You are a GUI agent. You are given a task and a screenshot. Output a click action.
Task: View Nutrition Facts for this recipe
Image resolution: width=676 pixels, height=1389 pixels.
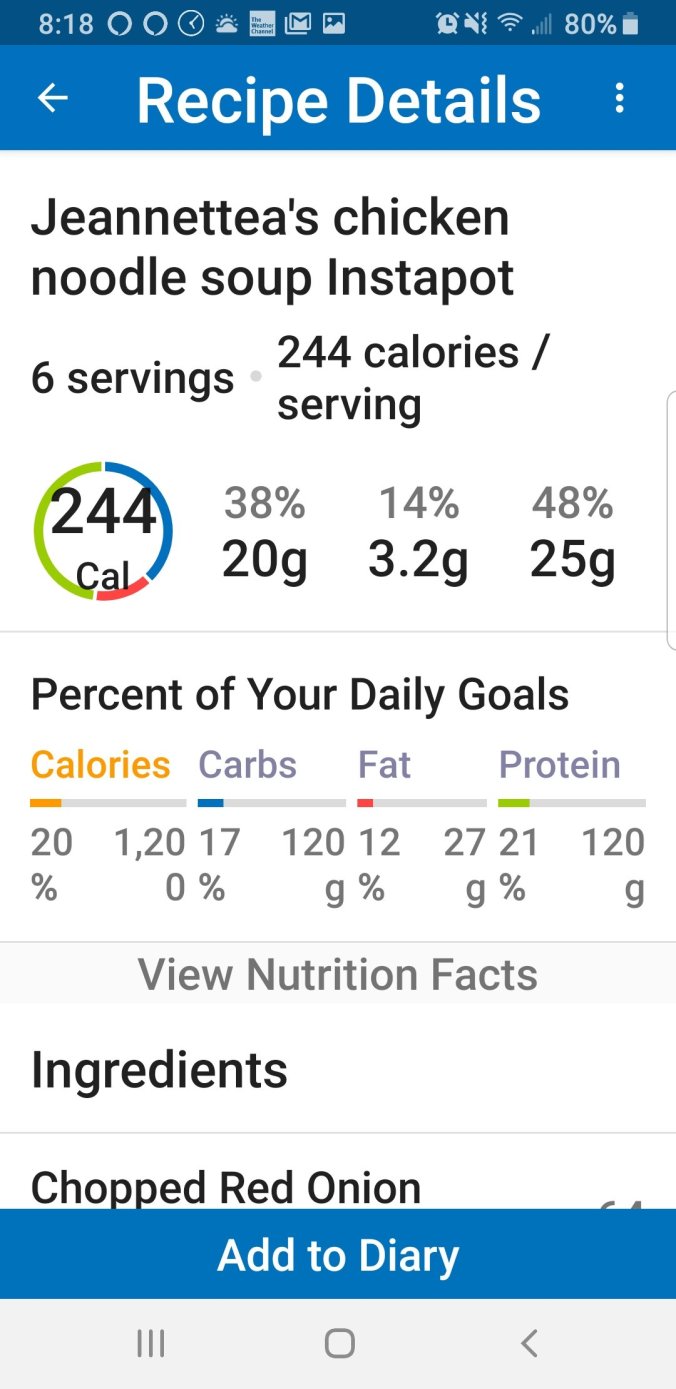[x=338, y=974]
